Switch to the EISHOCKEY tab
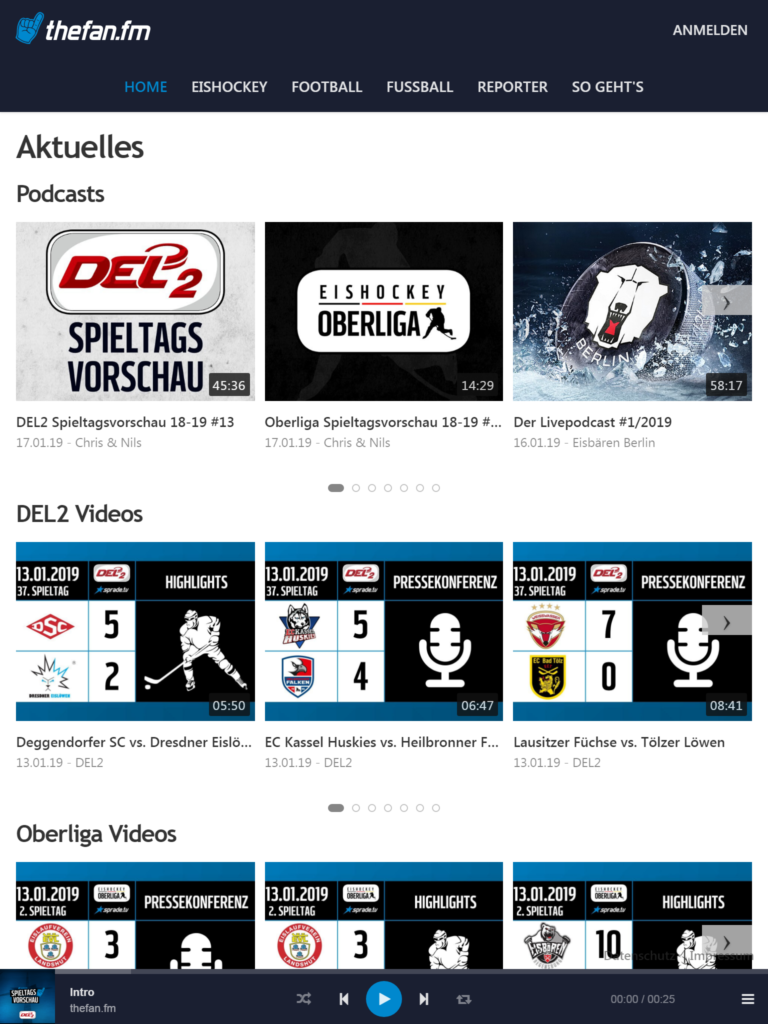The width and height of the screenshot is (768, 1024). coord(229,87)
